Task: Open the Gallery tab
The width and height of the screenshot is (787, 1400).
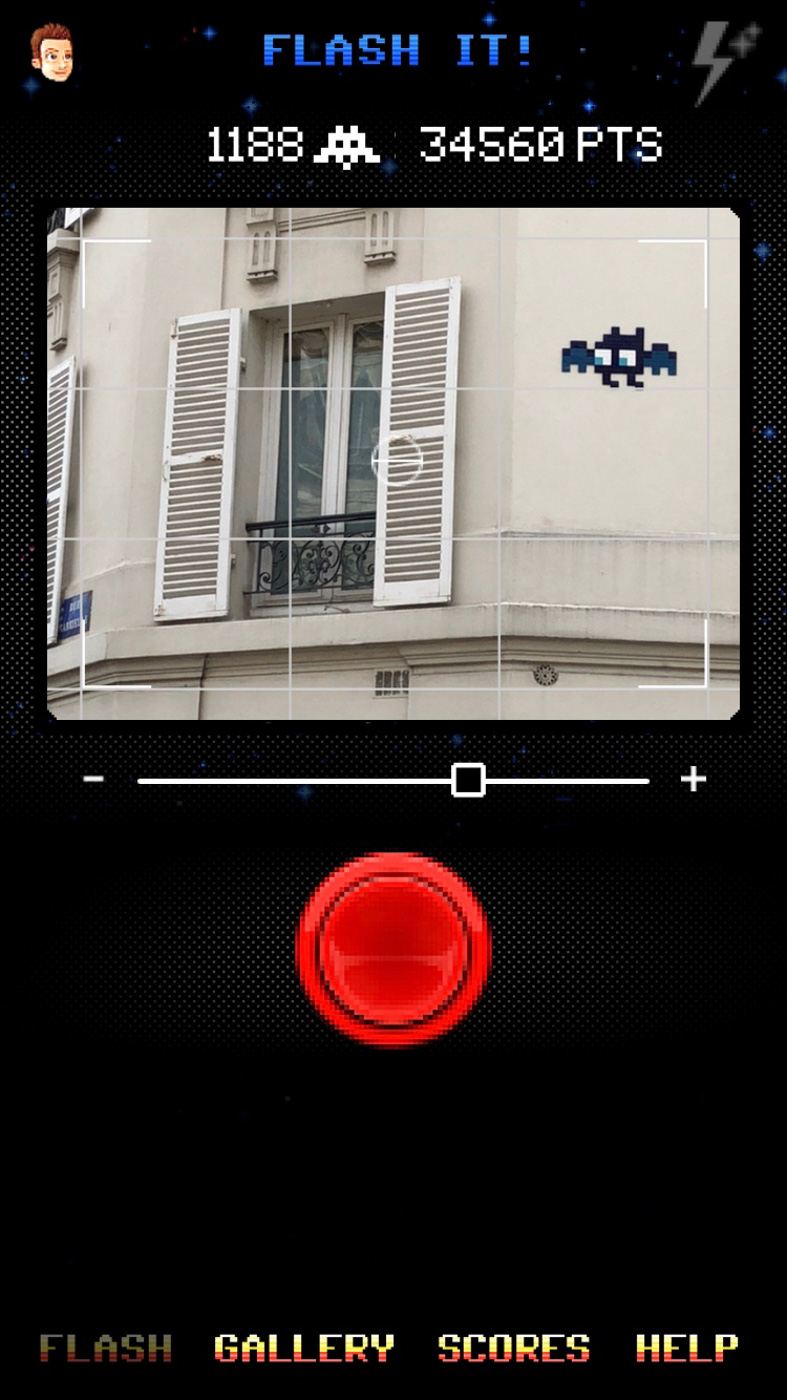Action: point(304,1348)
